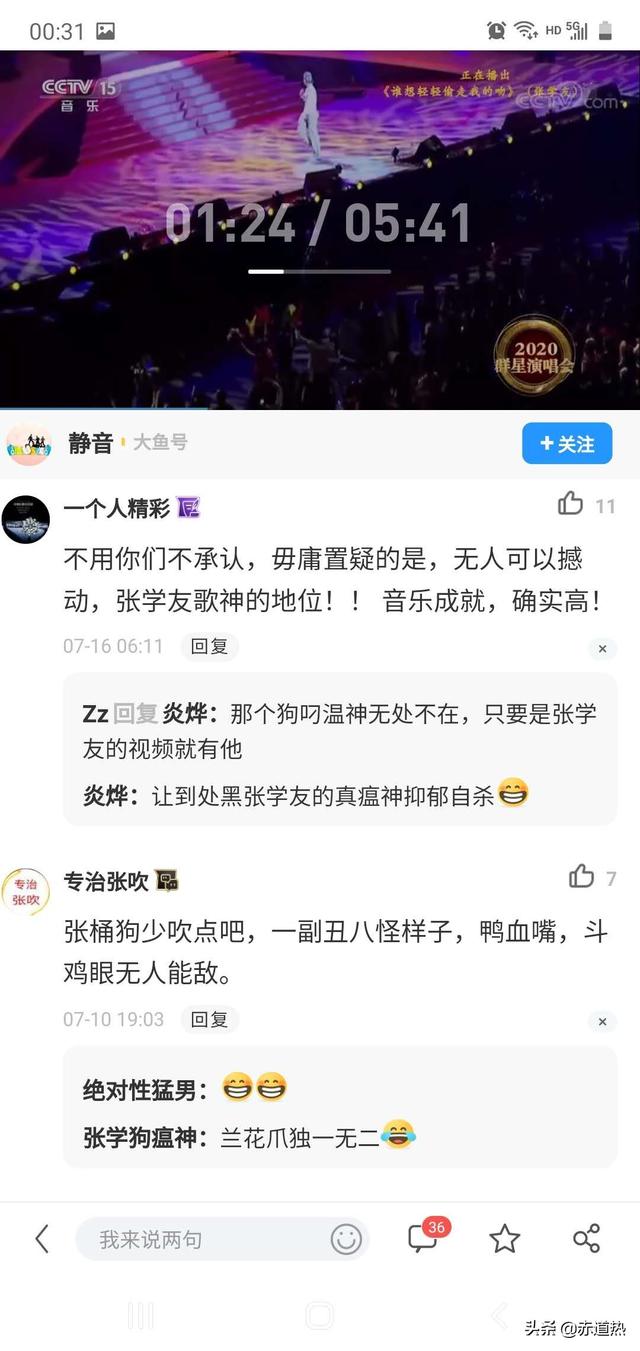640x1351 pixels.
Task: Open 静音's profile avatar
Action: pos(28,444)
